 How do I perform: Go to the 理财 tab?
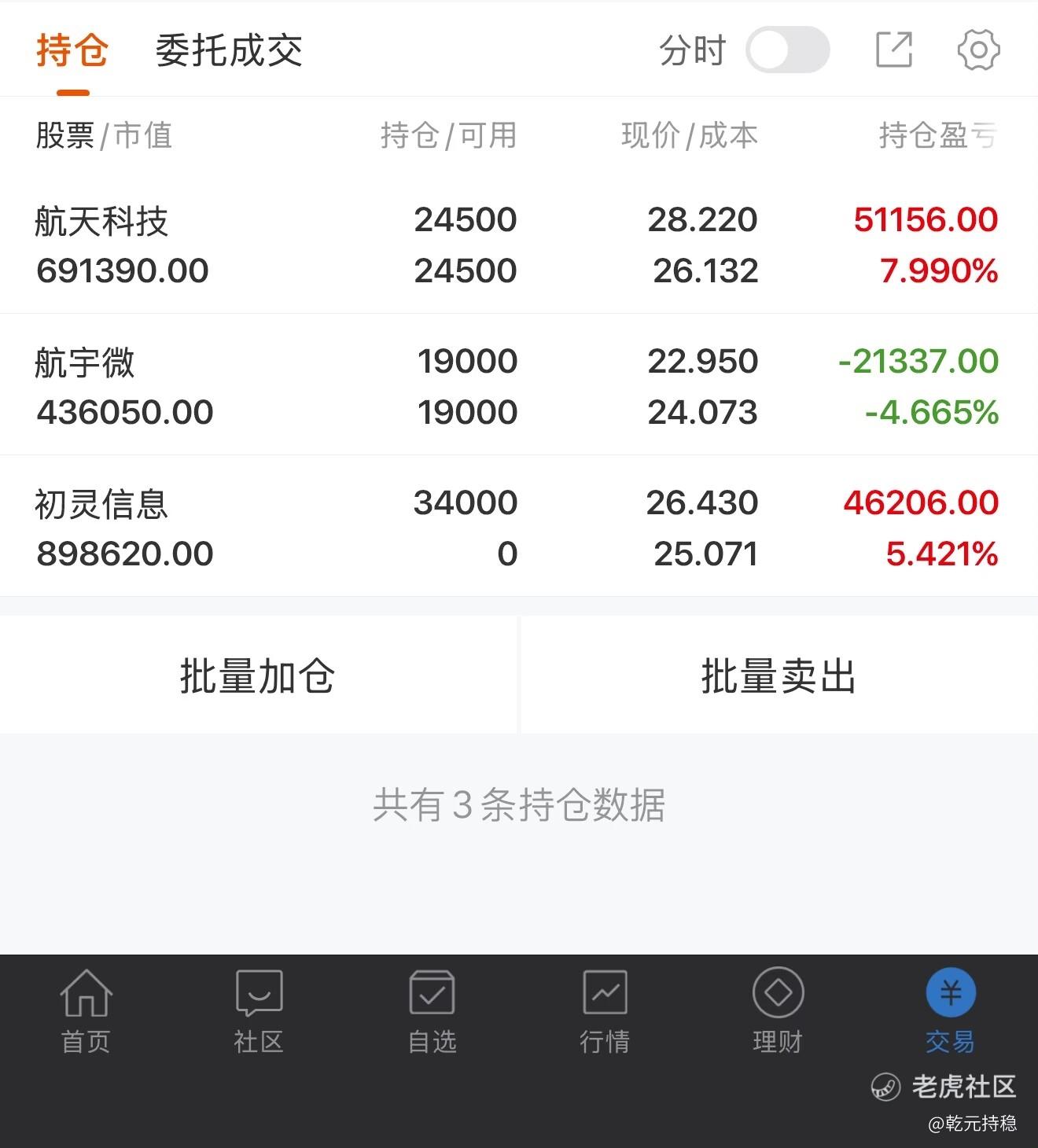(x=778, y=1012)
